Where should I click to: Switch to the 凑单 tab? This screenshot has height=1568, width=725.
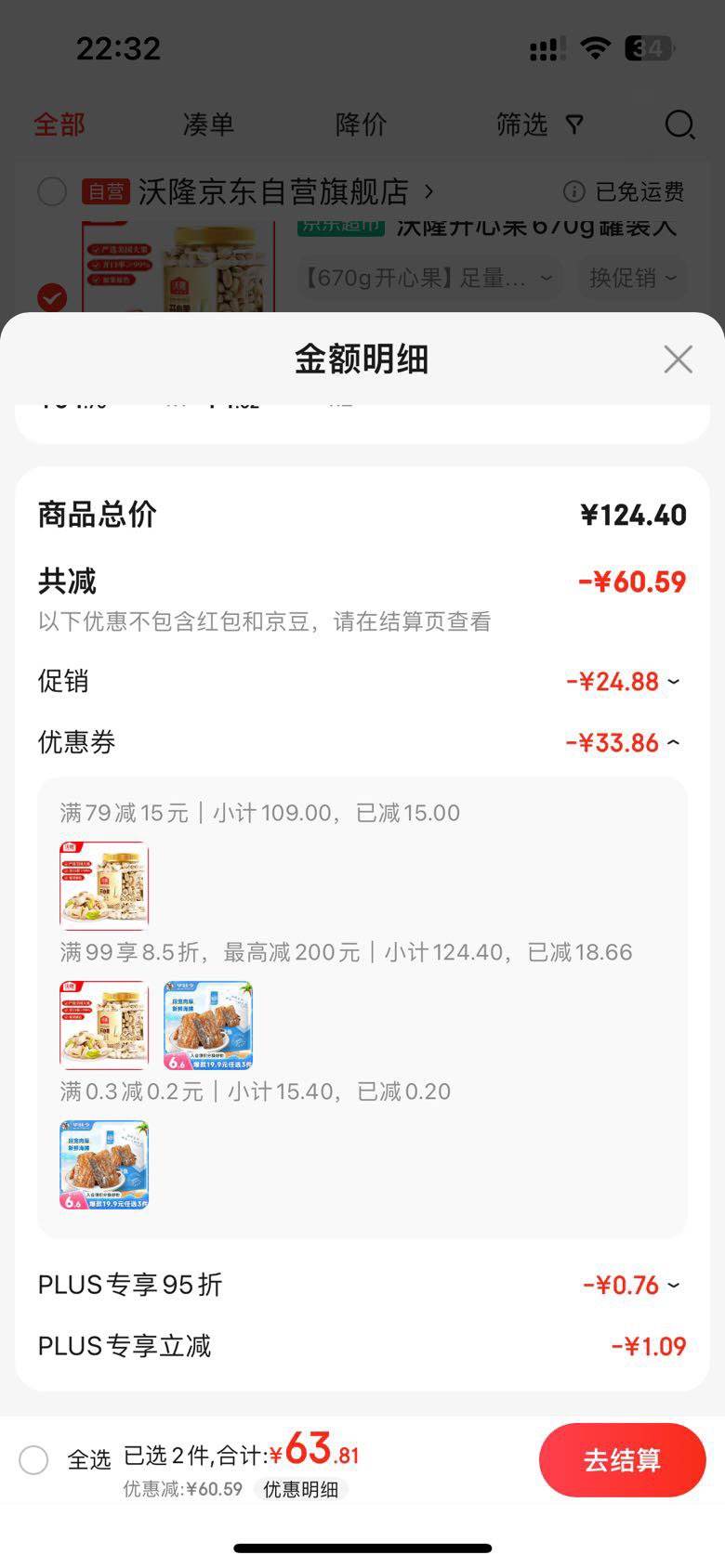[x=208, y=124]
